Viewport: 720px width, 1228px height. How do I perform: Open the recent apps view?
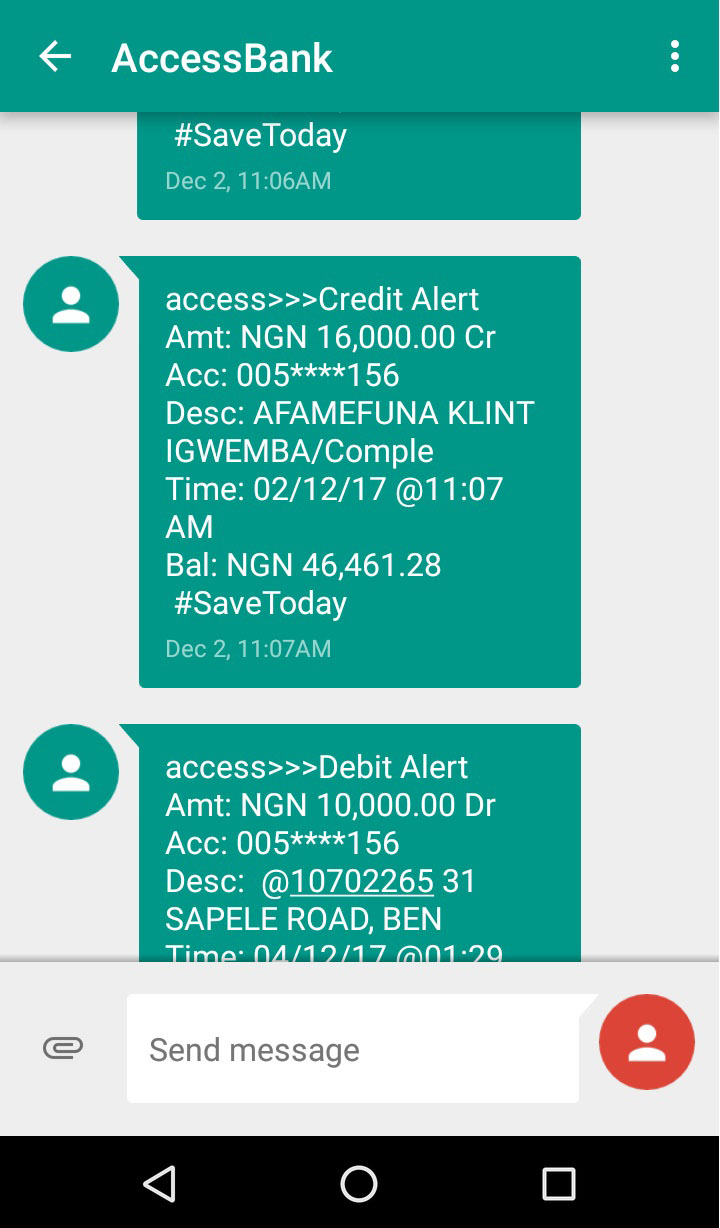[558, 1183]
